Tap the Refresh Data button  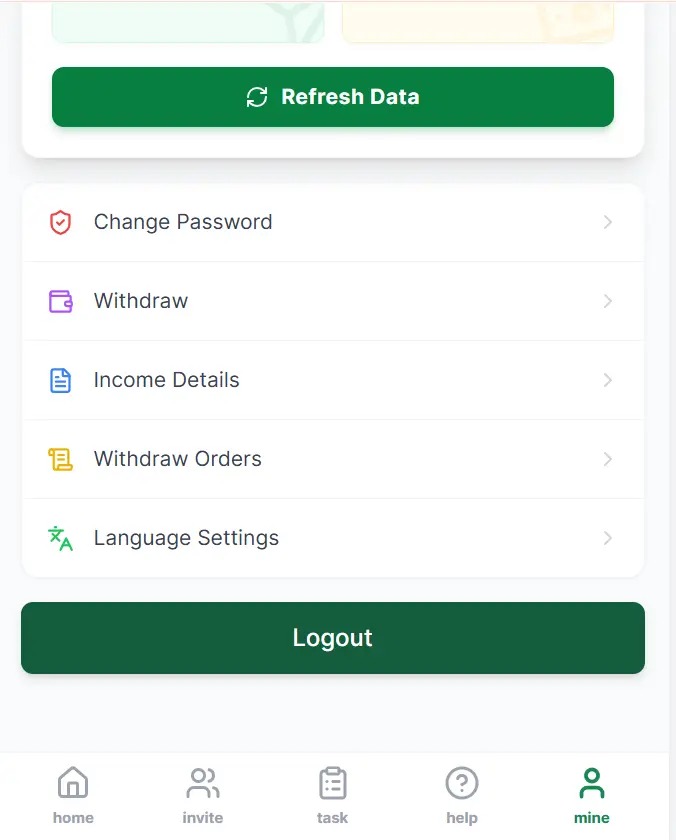point(332,97)
